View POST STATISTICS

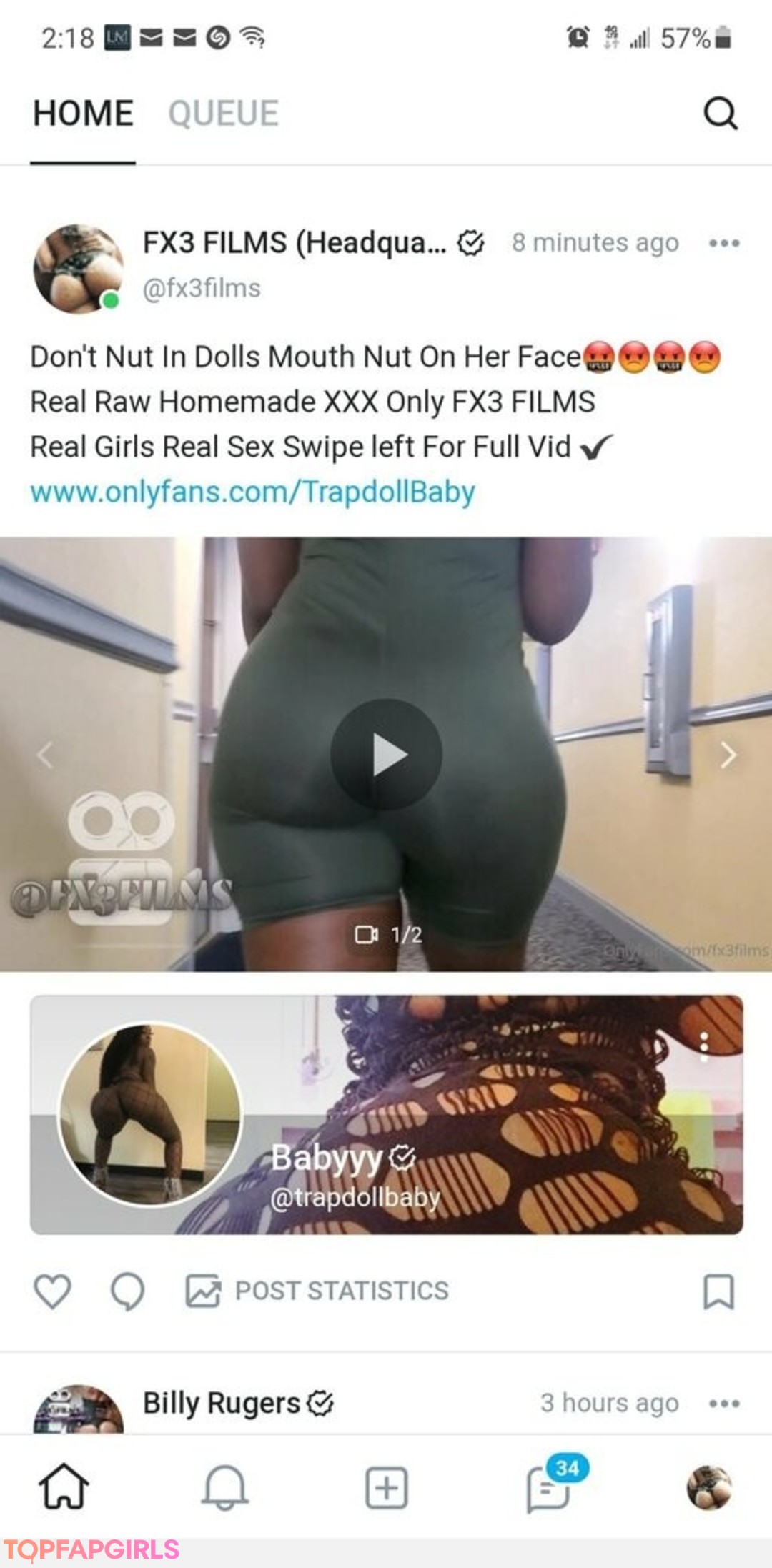click(318, 1291)
